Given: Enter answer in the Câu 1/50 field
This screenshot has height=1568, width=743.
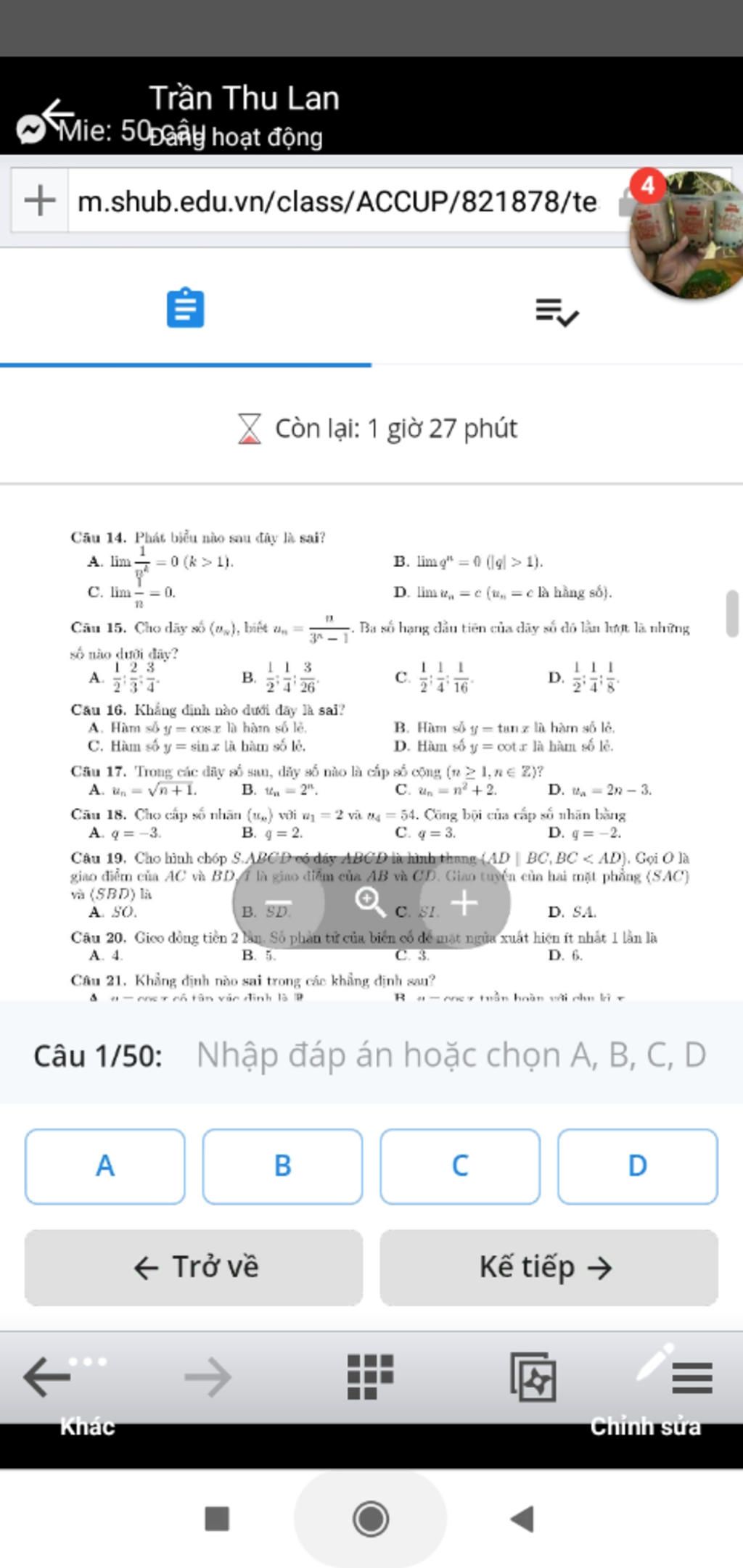Looking at the screenshot, I should tap(450, 1055).
